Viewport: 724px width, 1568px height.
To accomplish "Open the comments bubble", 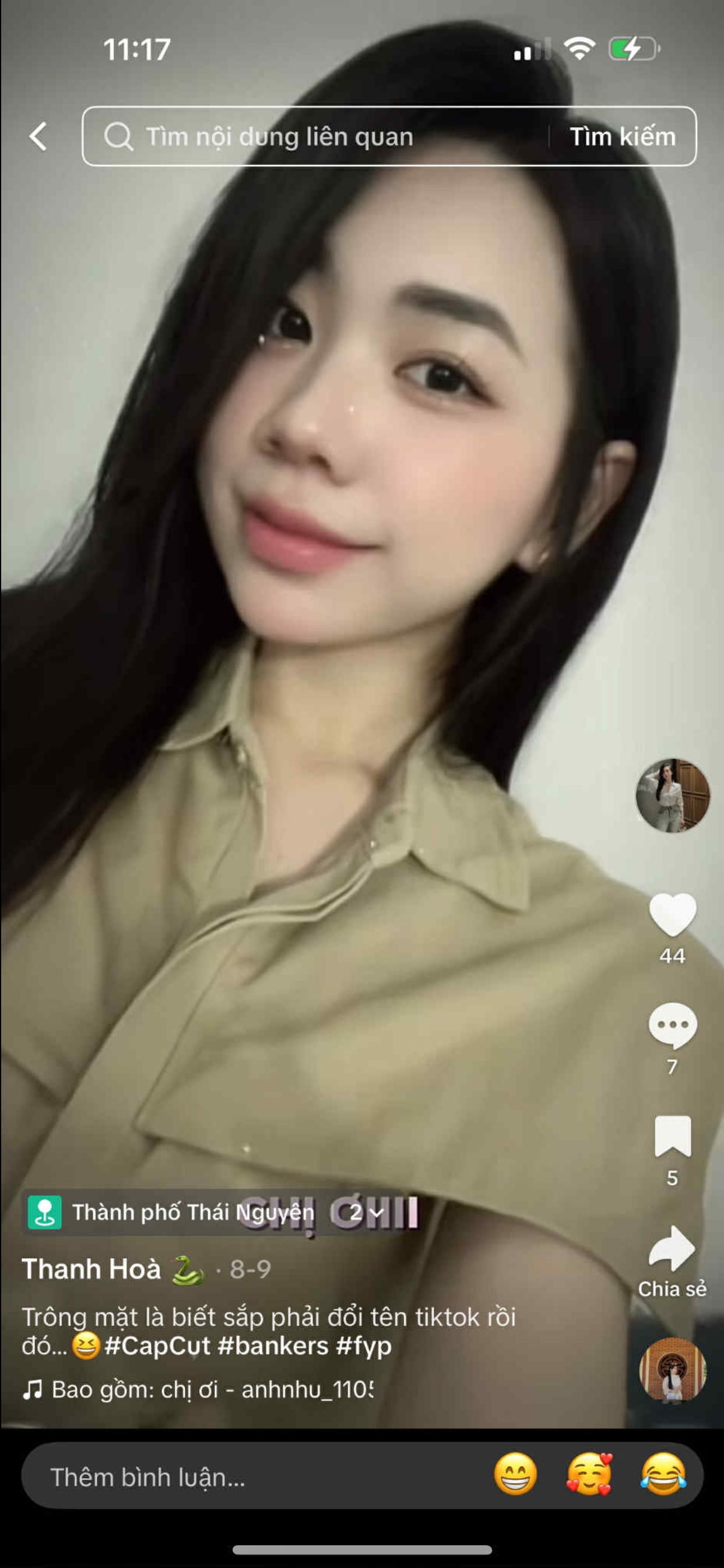I will 672,1025.
